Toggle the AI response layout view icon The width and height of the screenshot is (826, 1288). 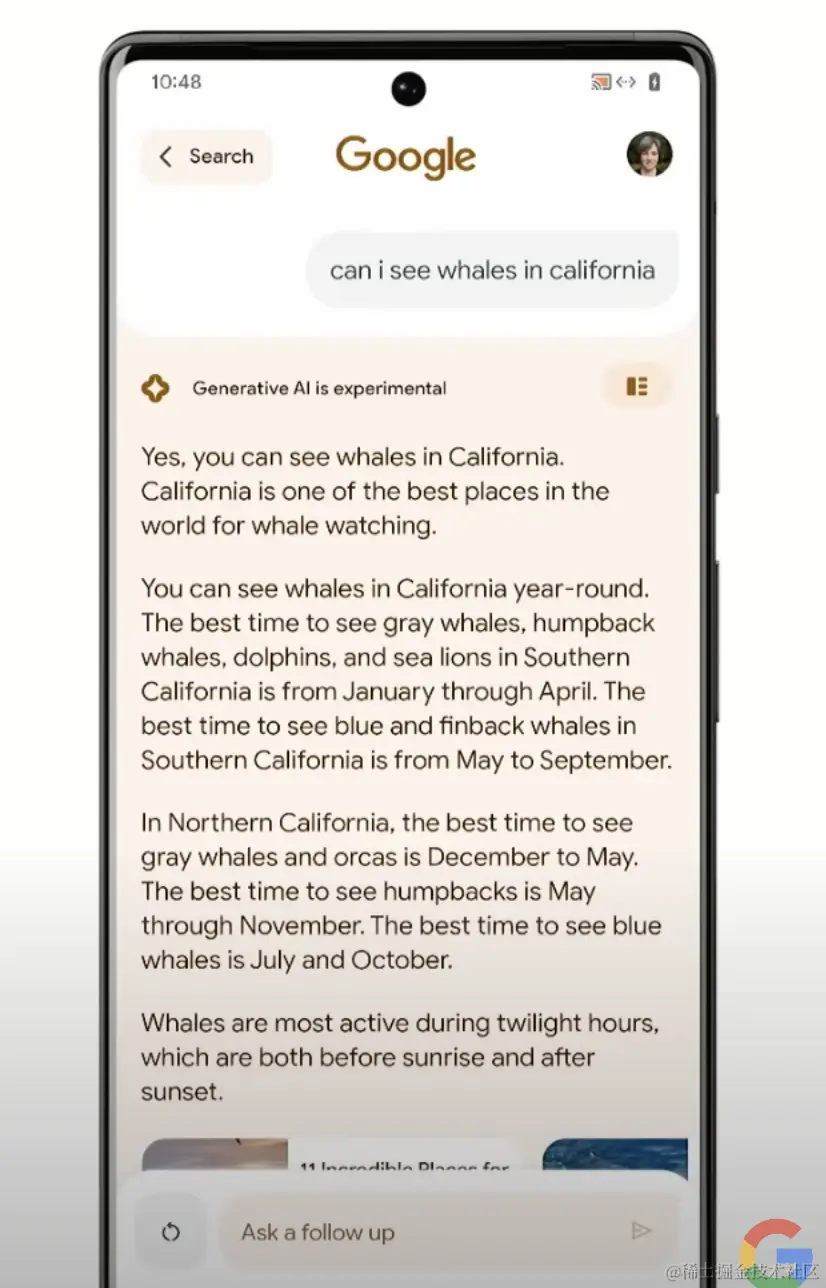click(637, 386)
